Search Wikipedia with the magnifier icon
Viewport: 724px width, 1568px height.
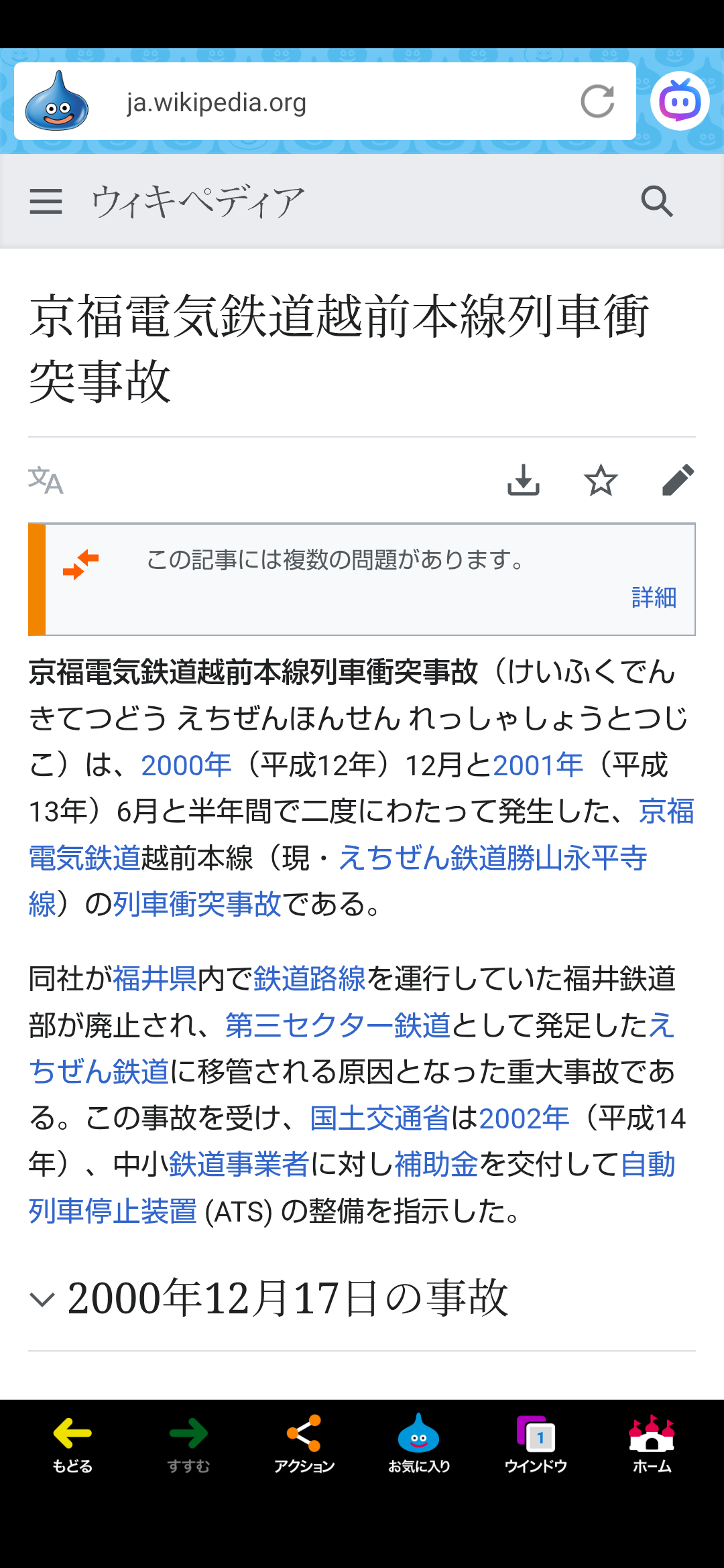[x=656, y=201]
